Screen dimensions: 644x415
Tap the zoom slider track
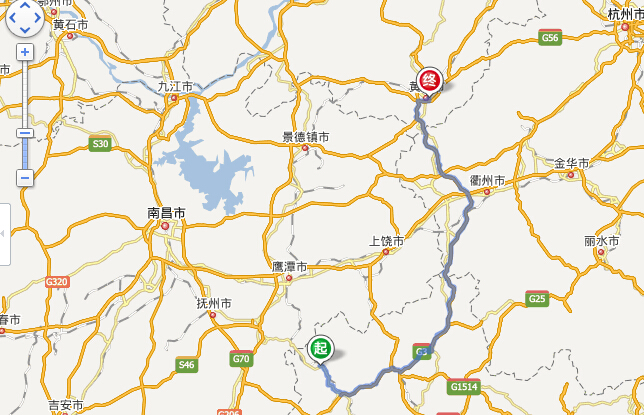25,100
